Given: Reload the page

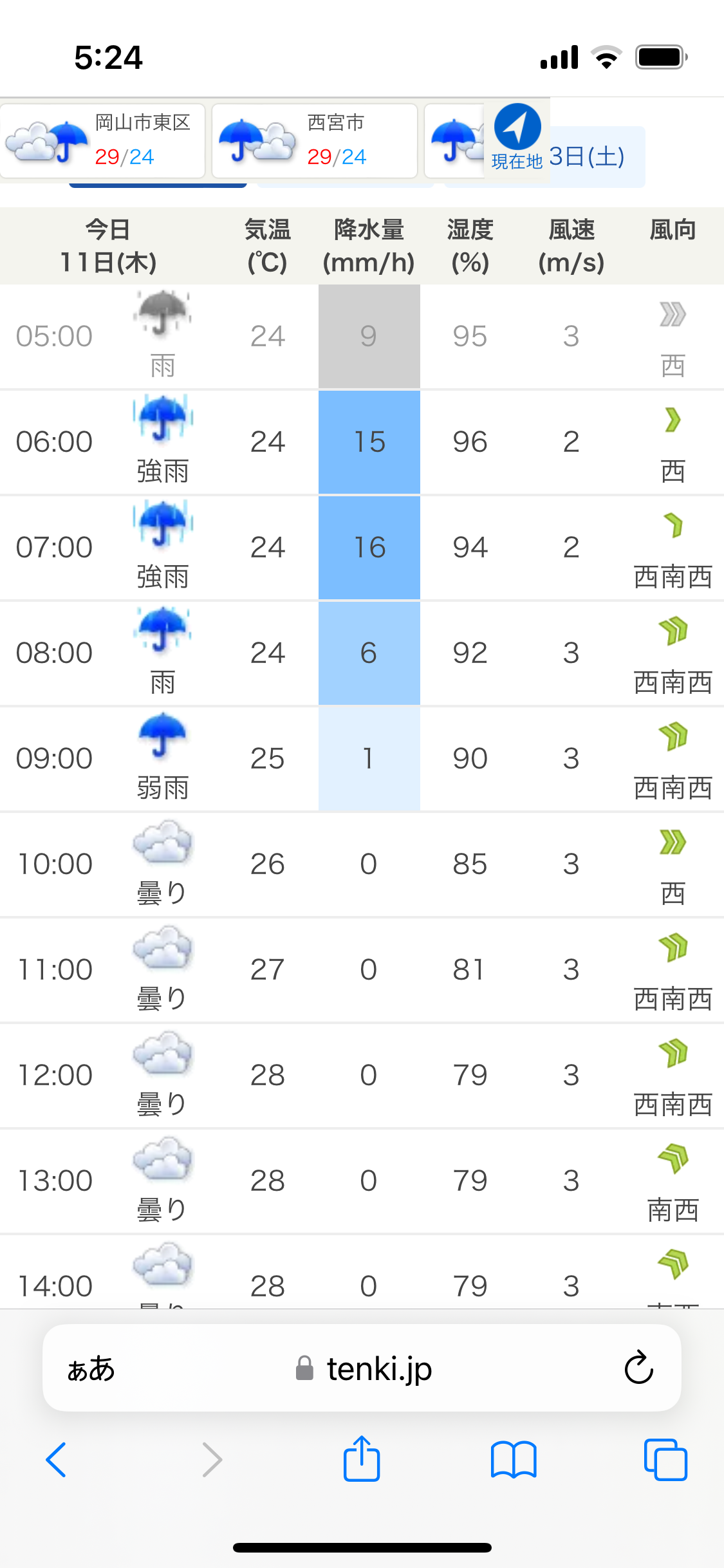Looking at the screenshot, I should [639, 1368].
